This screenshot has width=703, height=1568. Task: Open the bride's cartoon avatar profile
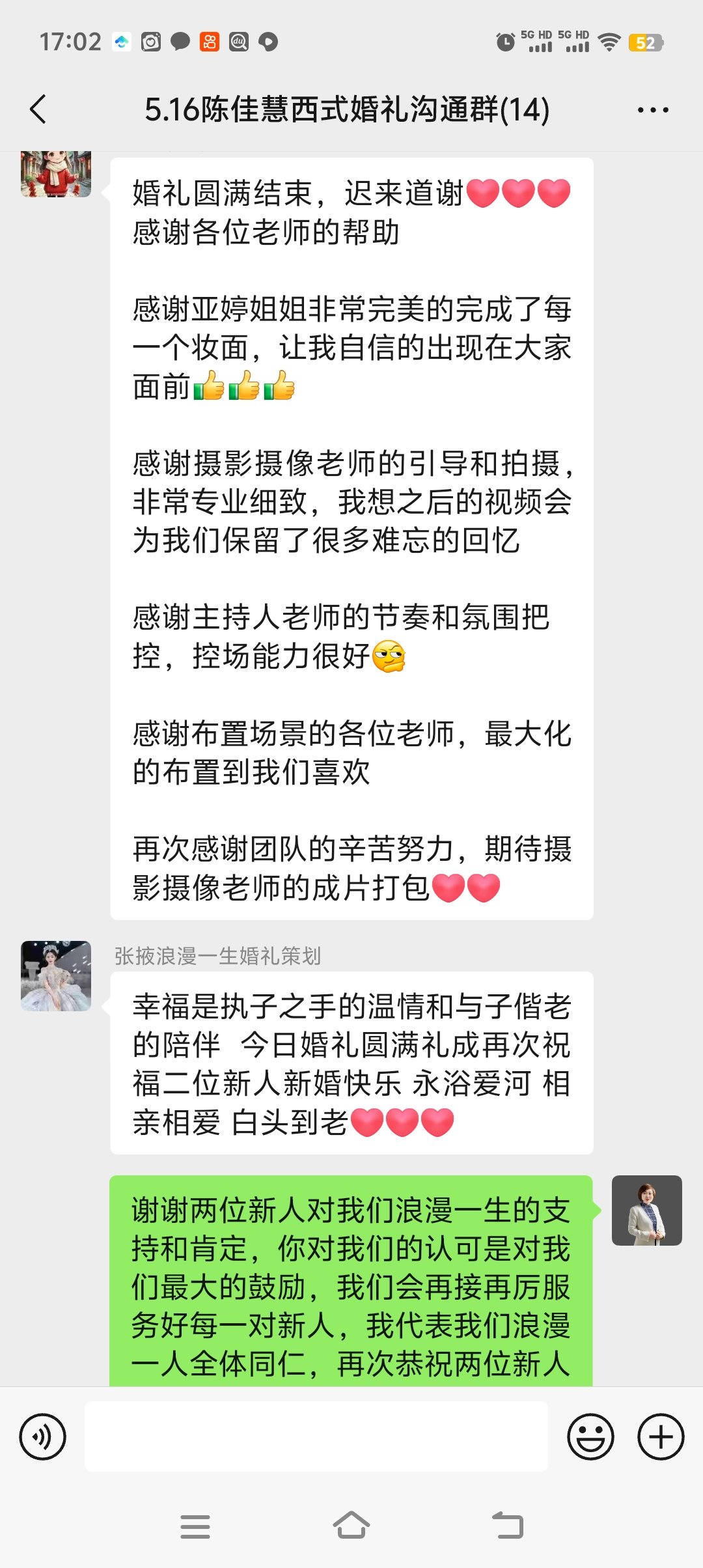56,174
